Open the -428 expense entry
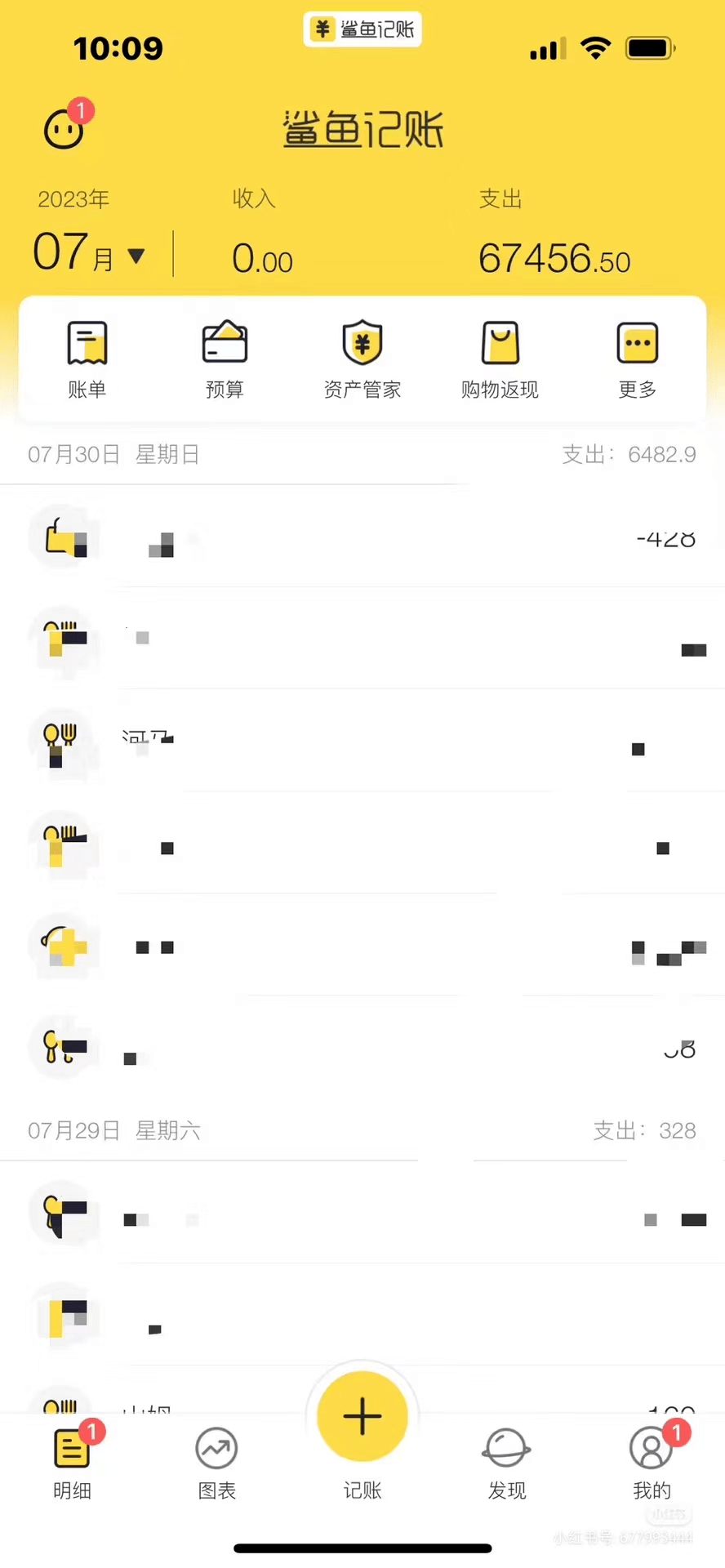The height and width of the screenshot is (1568, 725). tap(362, 537)
